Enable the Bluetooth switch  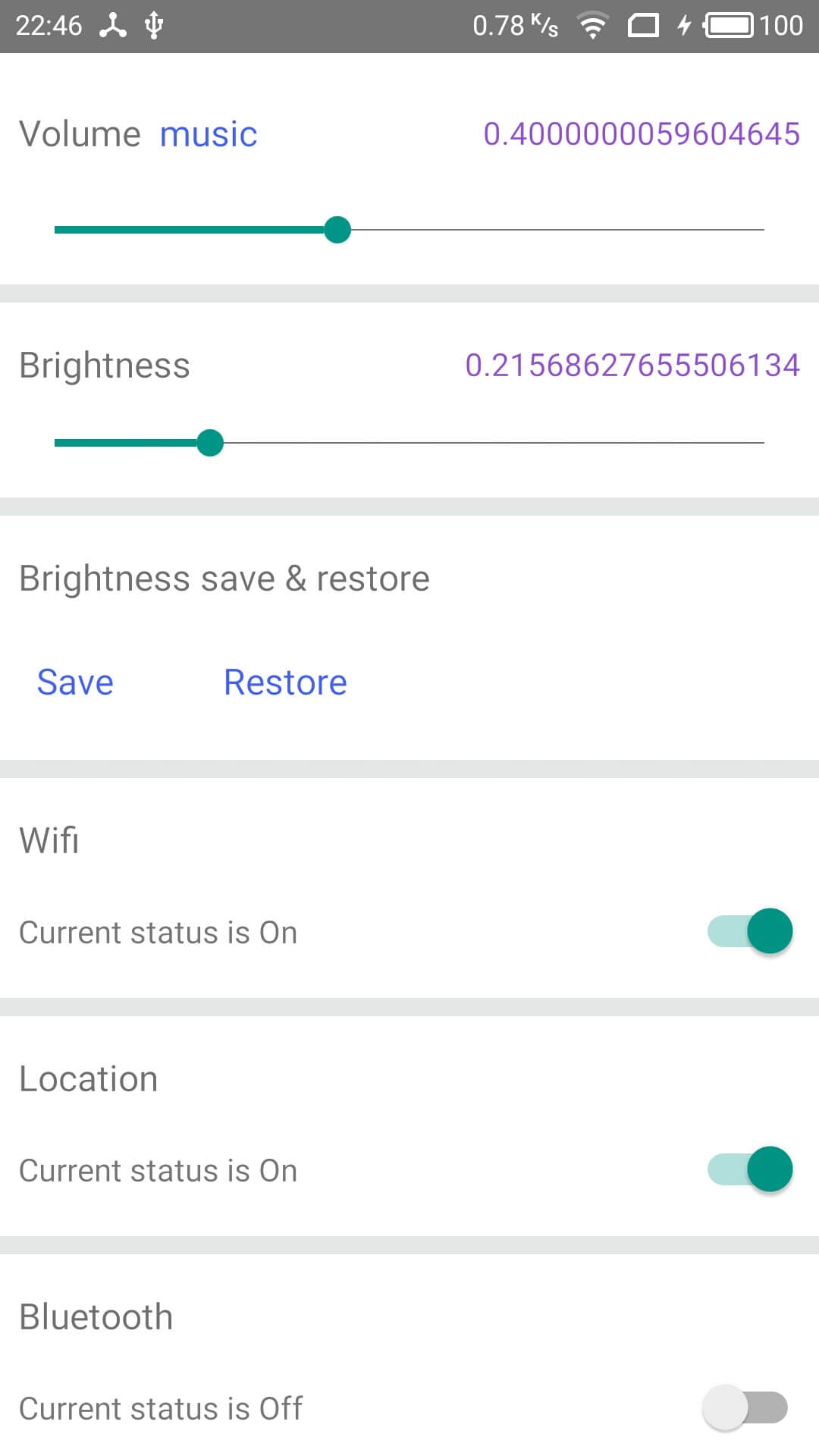(745, 1407)
